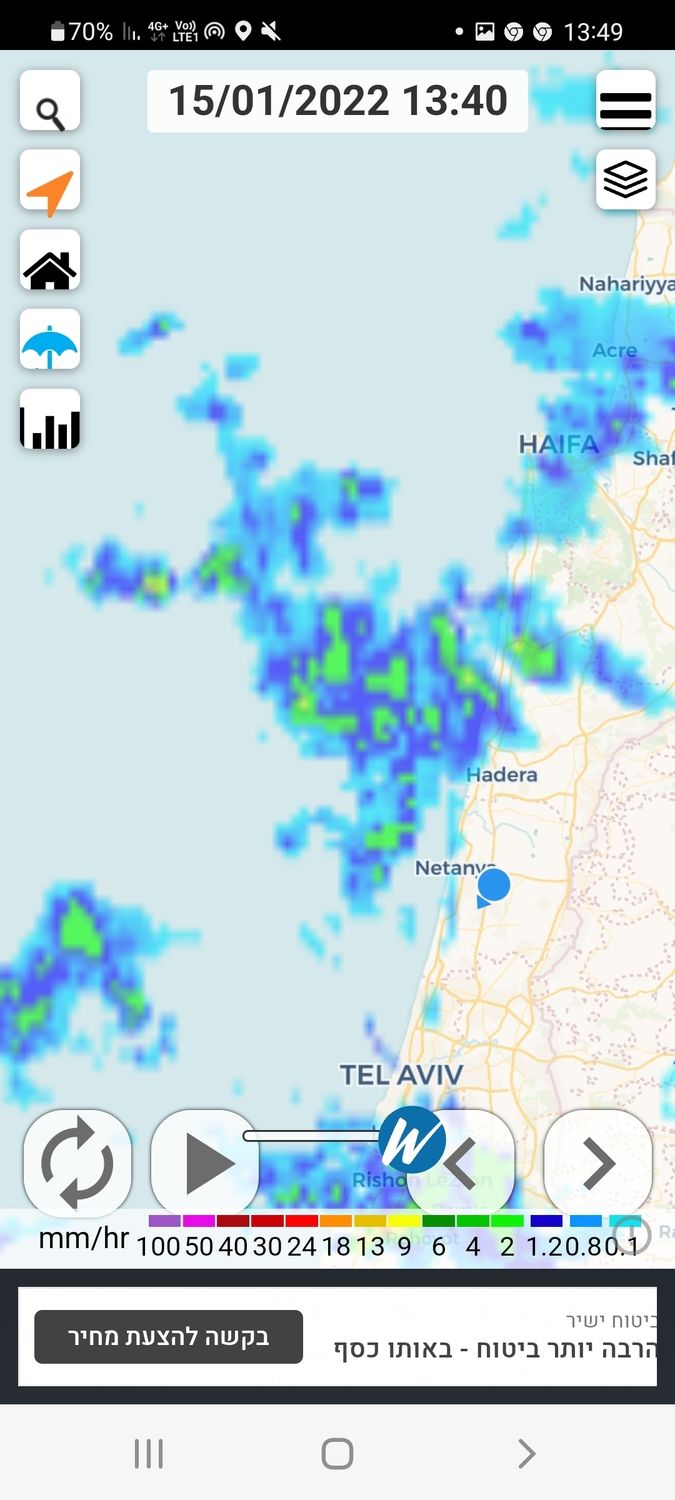Image resolution: width=675 pixels, height=1500 pixels.
Task: Open the map layers selector
Action: tap(626, 180)
